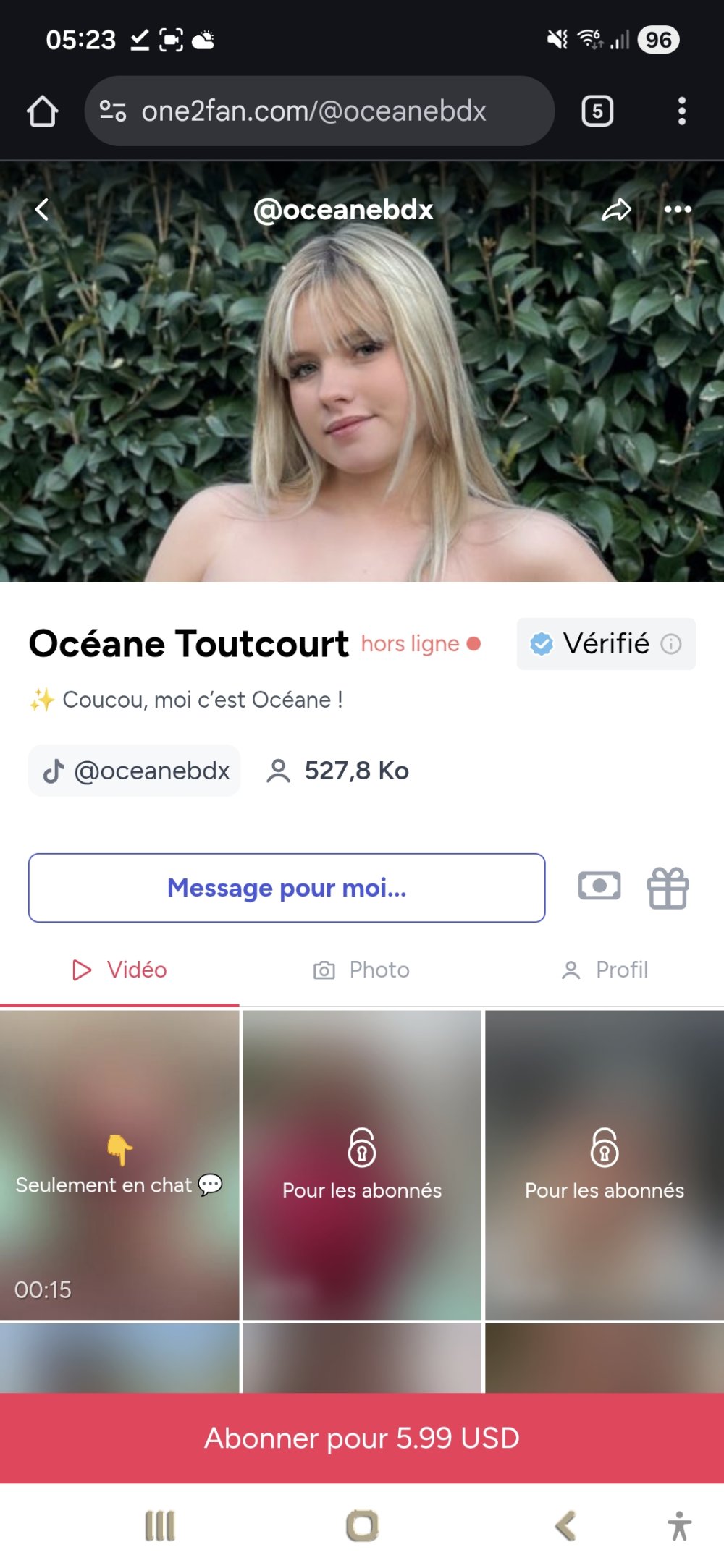Open the TikTok @oceanebdx chip

pyautogui.click(x=135, y=771)
